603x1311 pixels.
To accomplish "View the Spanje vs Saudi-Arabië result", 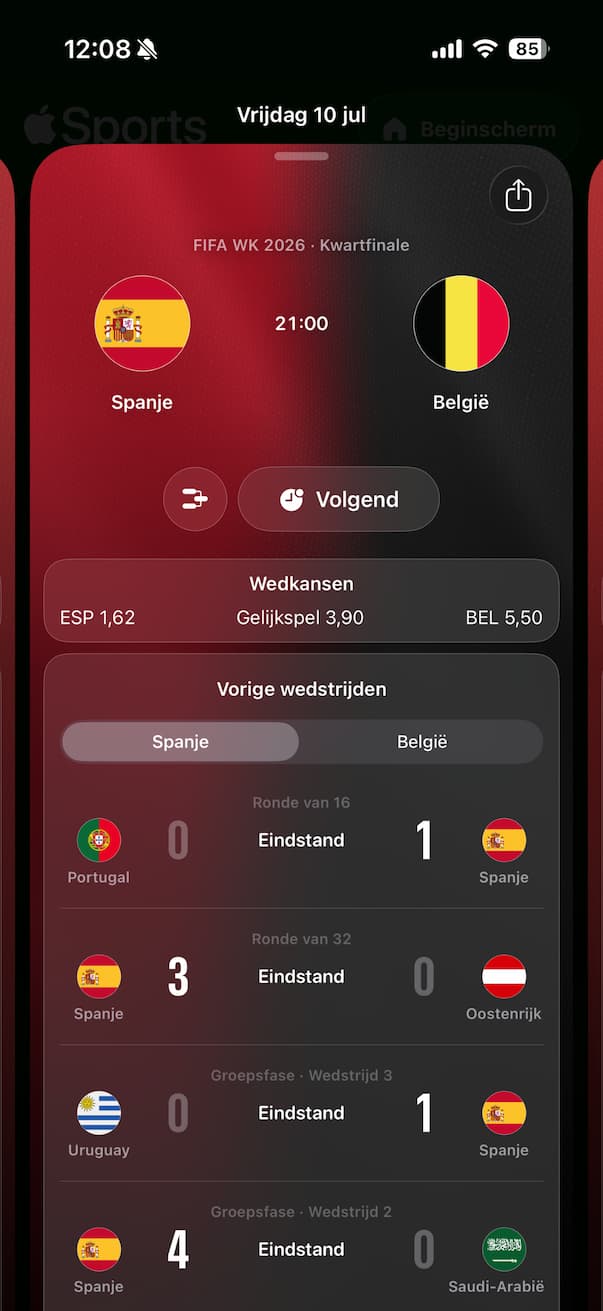I will point(301,1250).
